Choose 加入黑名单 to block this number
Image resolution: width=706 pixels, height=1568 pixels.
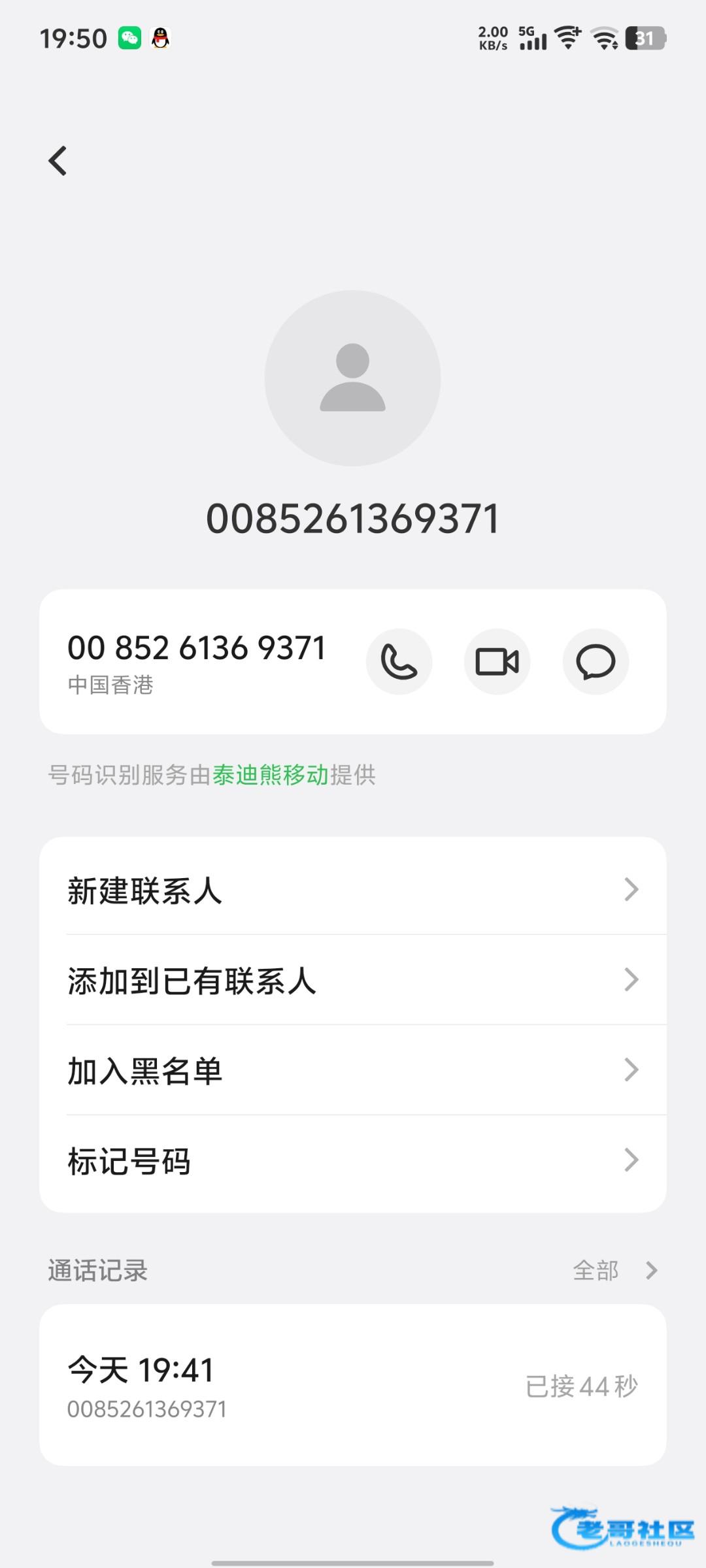[353, 1070]
